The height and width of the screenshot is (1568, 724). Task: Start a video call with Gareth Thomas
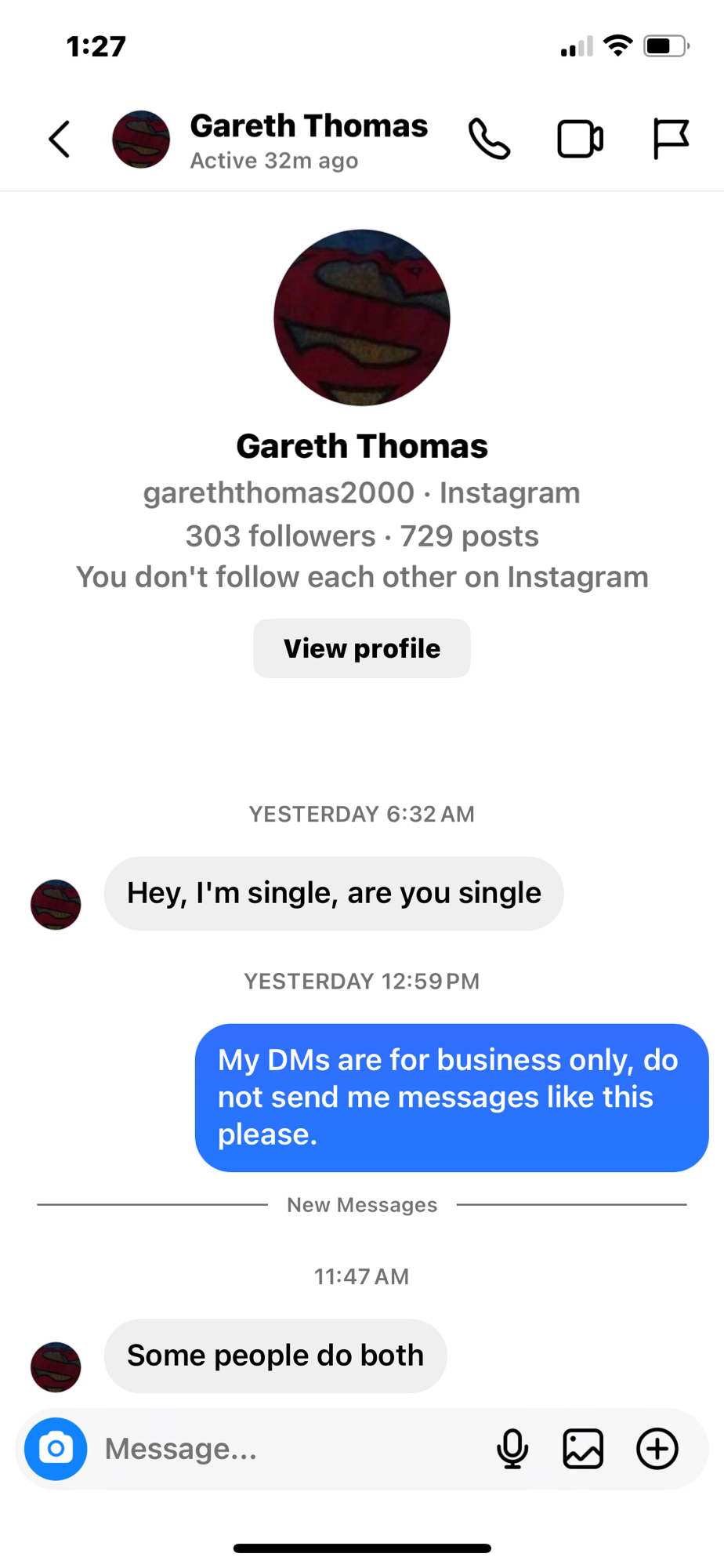580,140
